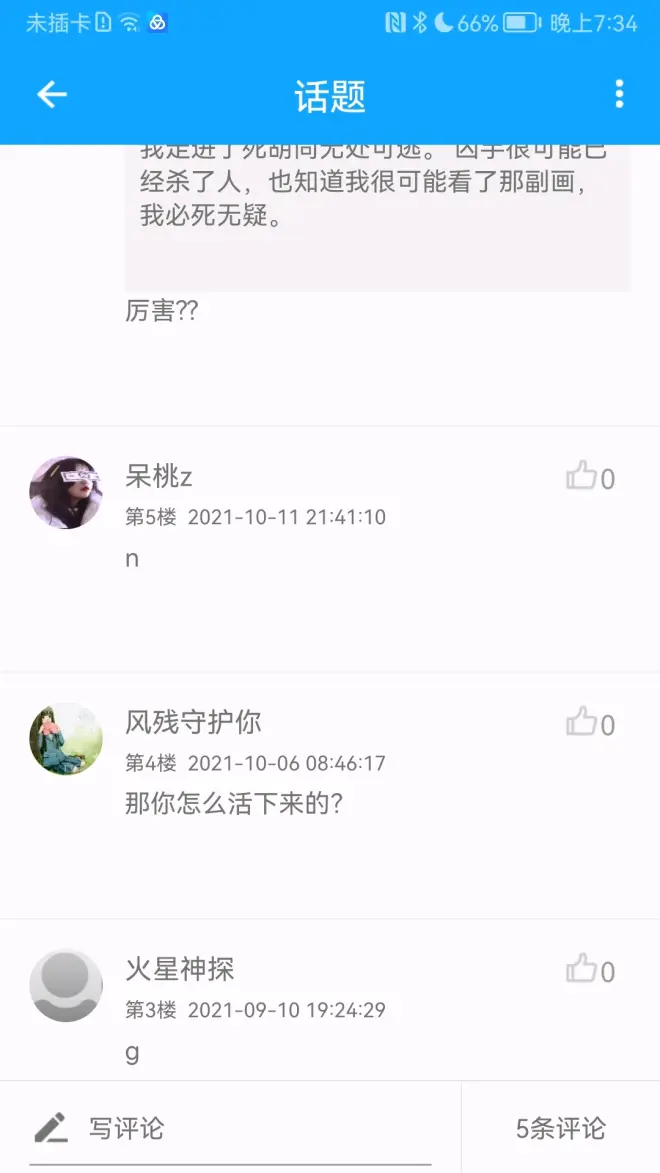The width and height of the screenshot is (660, 1173).
Task: Open 风残守护你's profile avatar
Action: [x=66, y=739]
